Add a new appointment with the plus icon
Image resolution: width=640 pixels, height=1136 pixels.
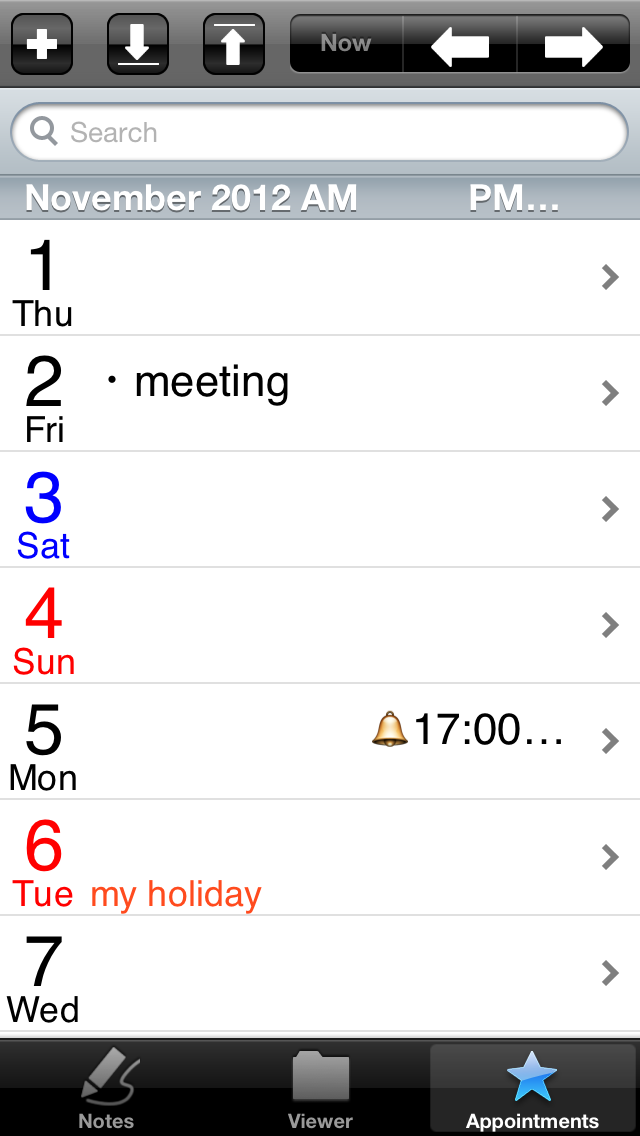42,45
